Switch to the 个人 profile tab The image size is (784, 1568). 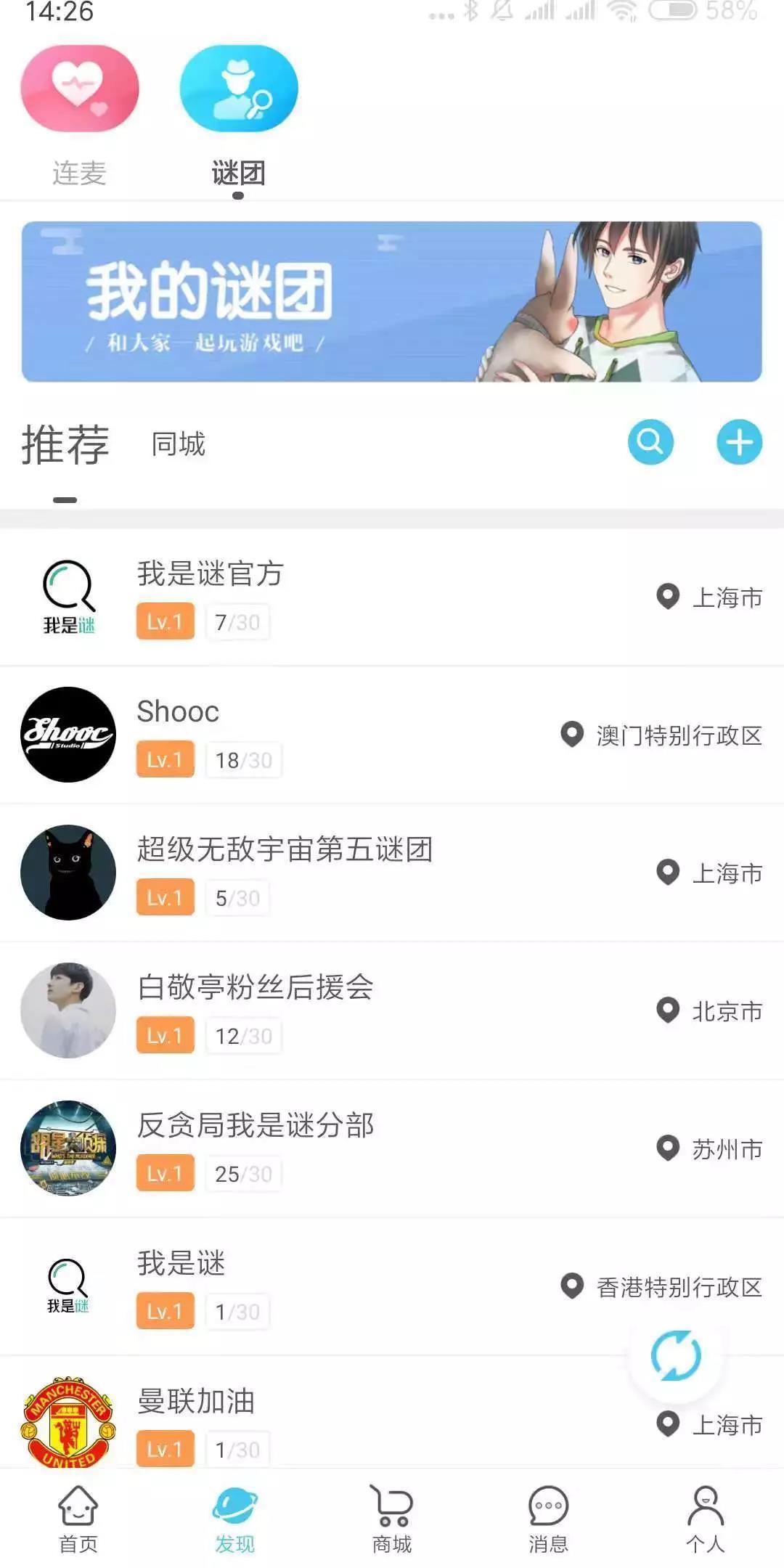coord(705,1519)
